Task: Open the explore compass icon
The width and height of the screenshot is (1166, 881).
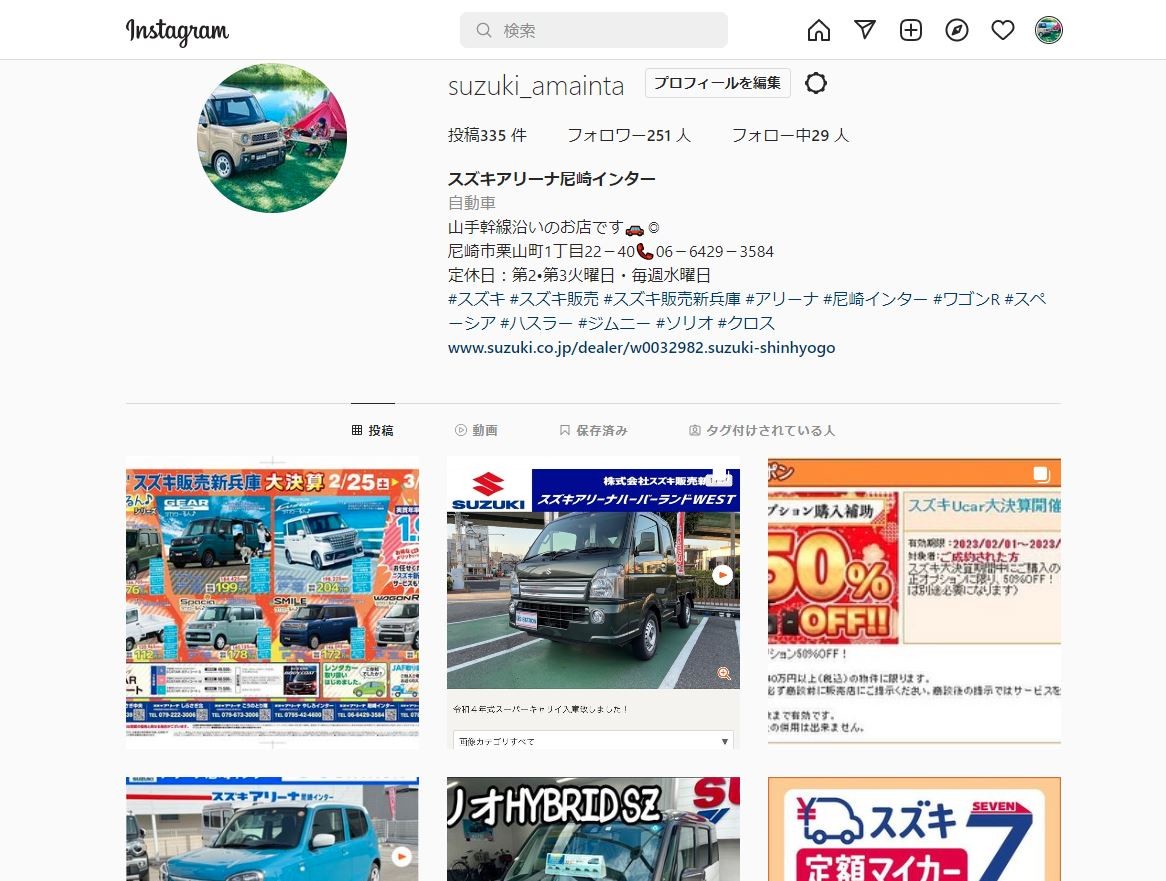Action: [x=957, y=31]
